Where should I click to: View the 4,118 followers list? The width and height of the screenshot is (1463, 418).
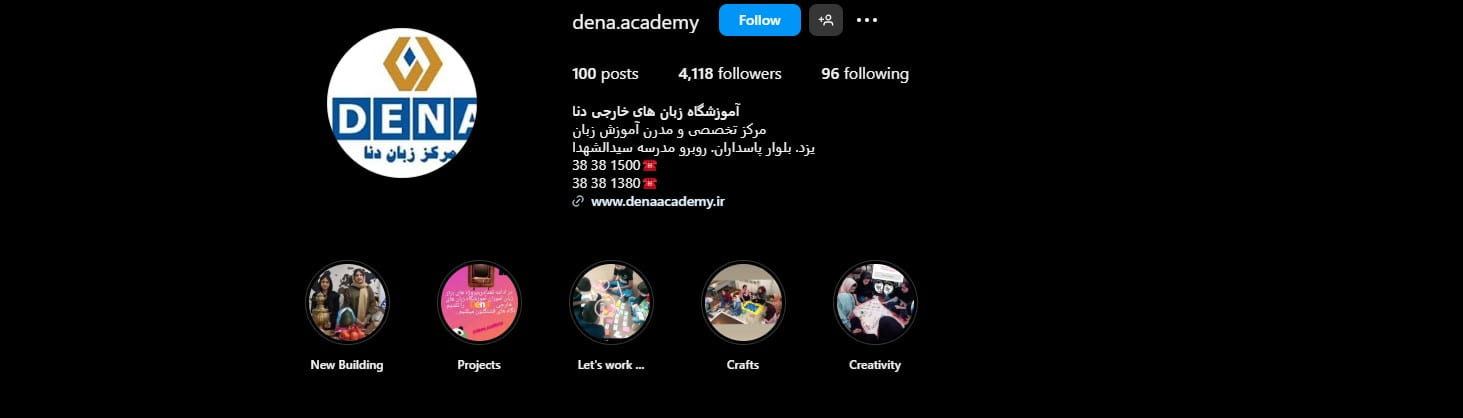729,74
